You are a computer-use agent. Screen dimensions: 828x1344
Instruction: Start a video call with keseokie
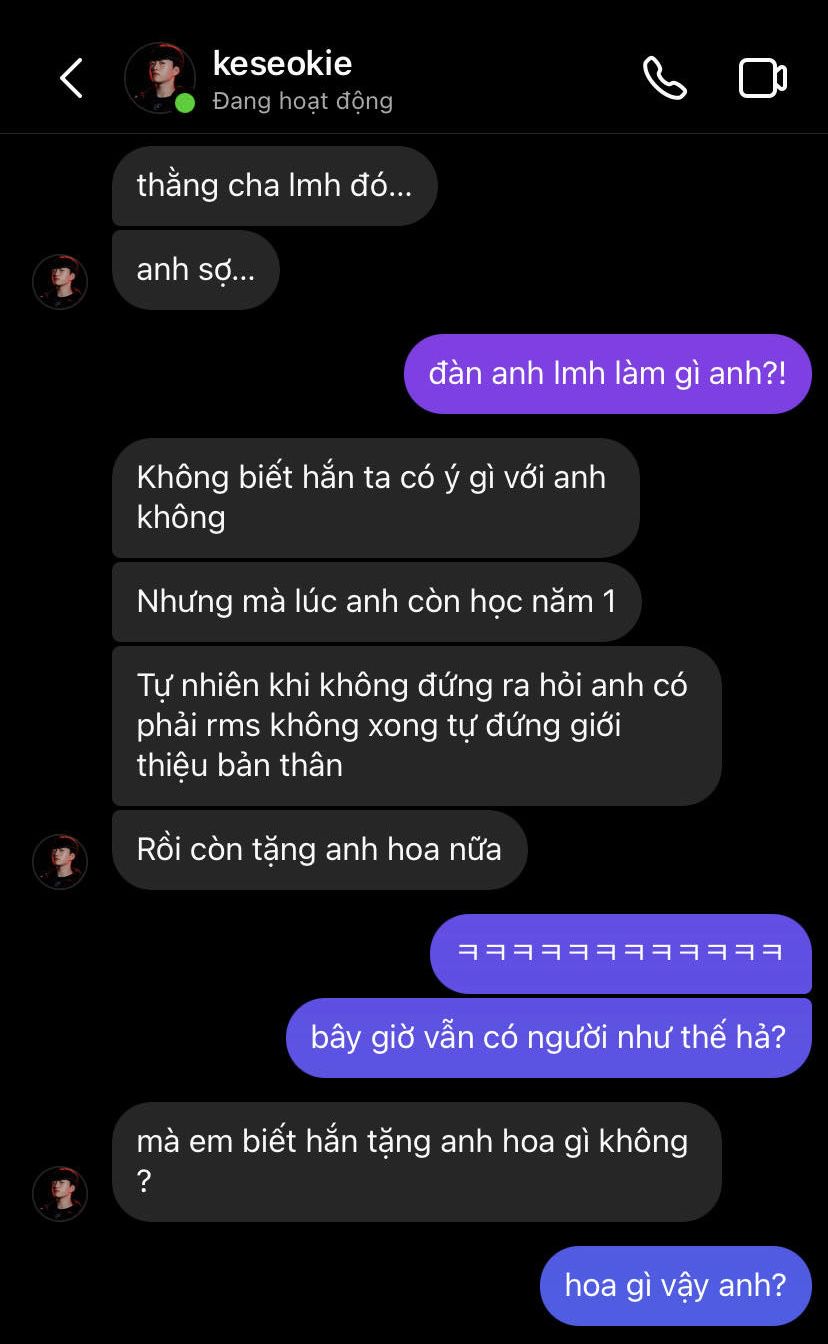pos(763,78)
